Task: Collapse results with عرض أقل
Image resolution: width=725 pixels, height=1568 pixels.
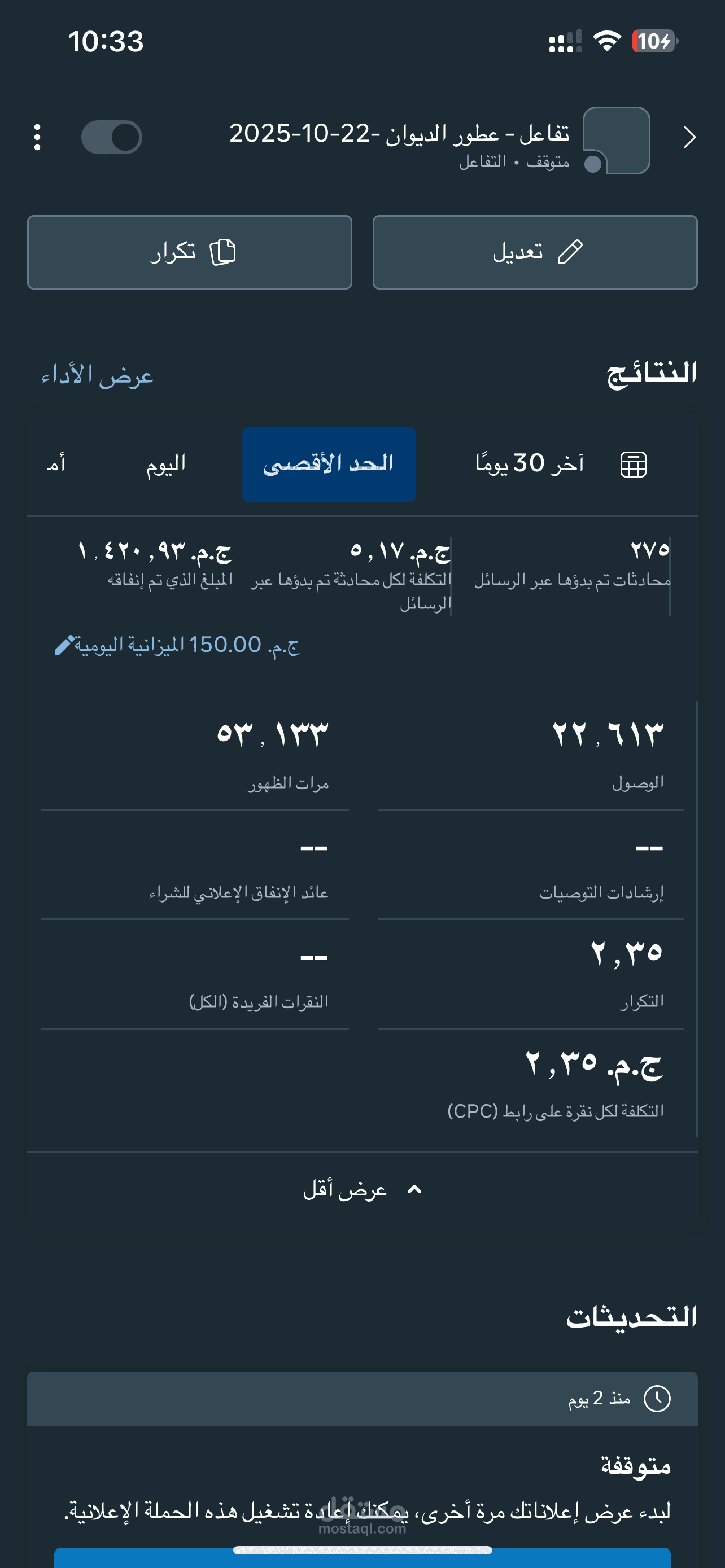Action: pos(363,1189)
